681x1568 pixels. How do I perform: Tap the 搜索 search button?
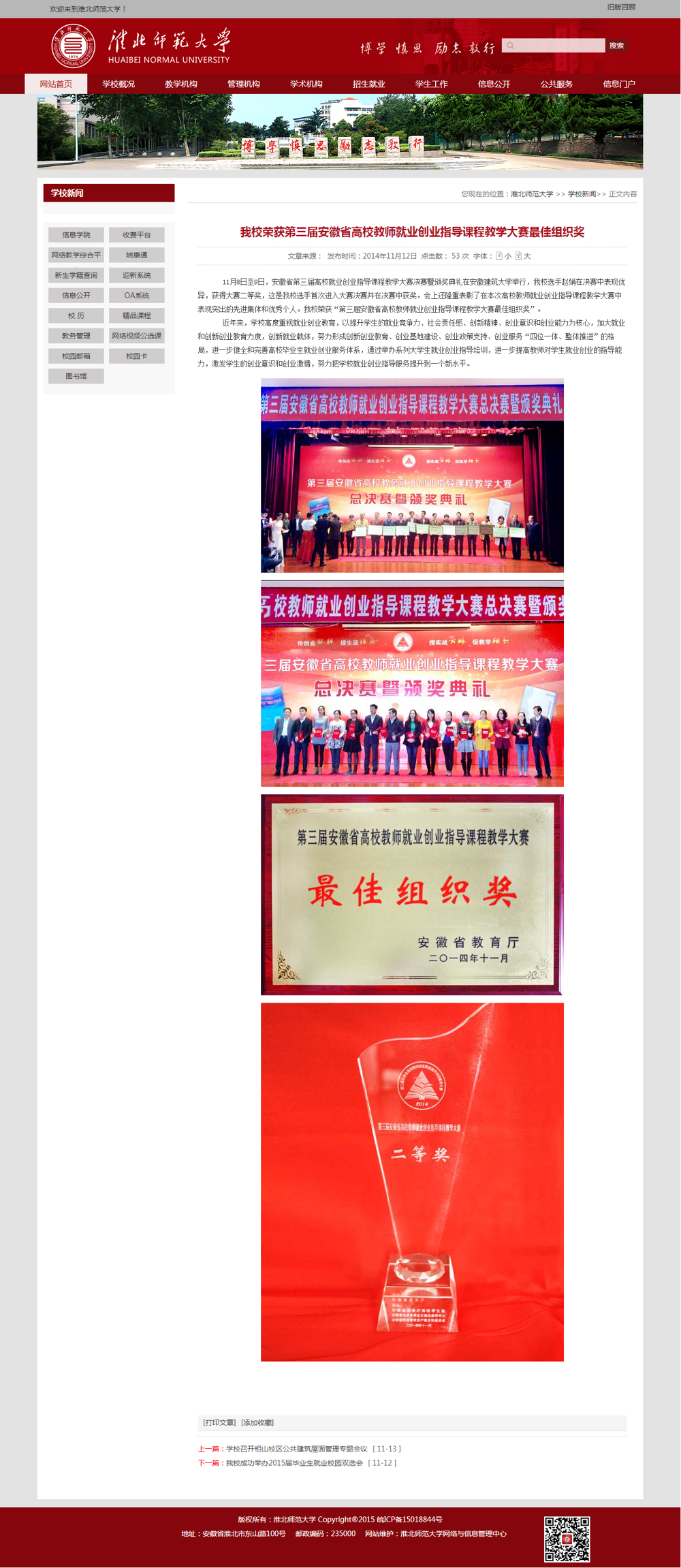tap(616, 46)
